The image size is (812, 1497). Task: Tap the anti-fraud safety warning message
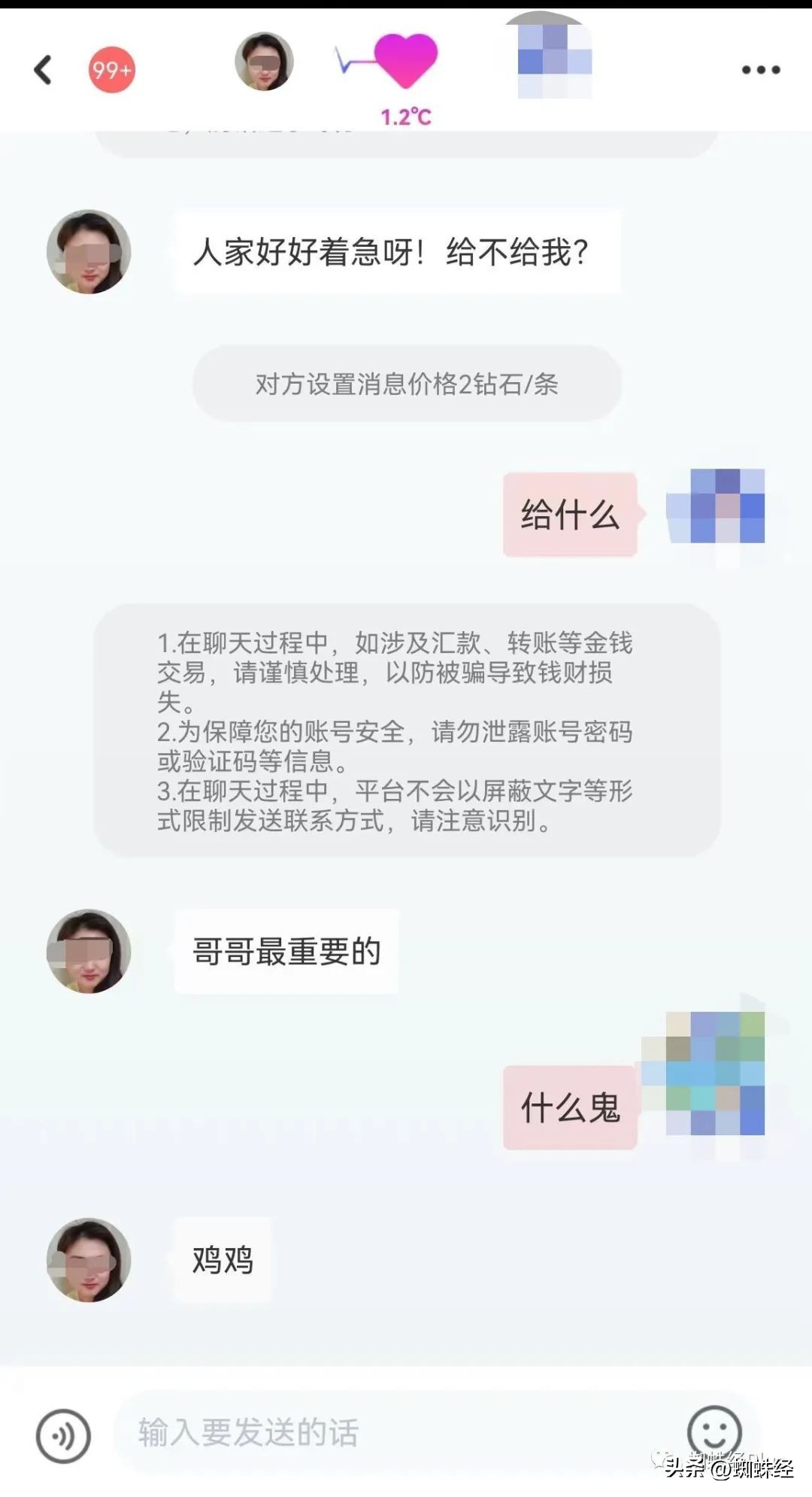coord(406,730)
